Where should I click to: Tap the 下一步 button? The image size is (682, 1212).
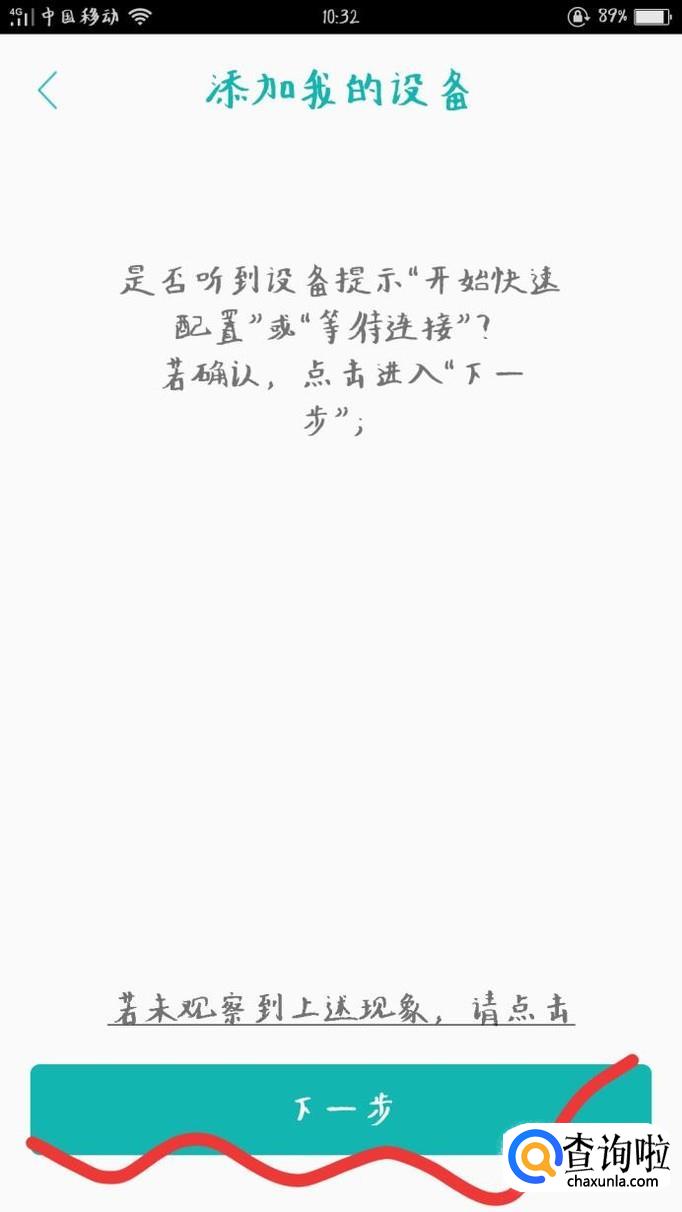[341, 1109]
